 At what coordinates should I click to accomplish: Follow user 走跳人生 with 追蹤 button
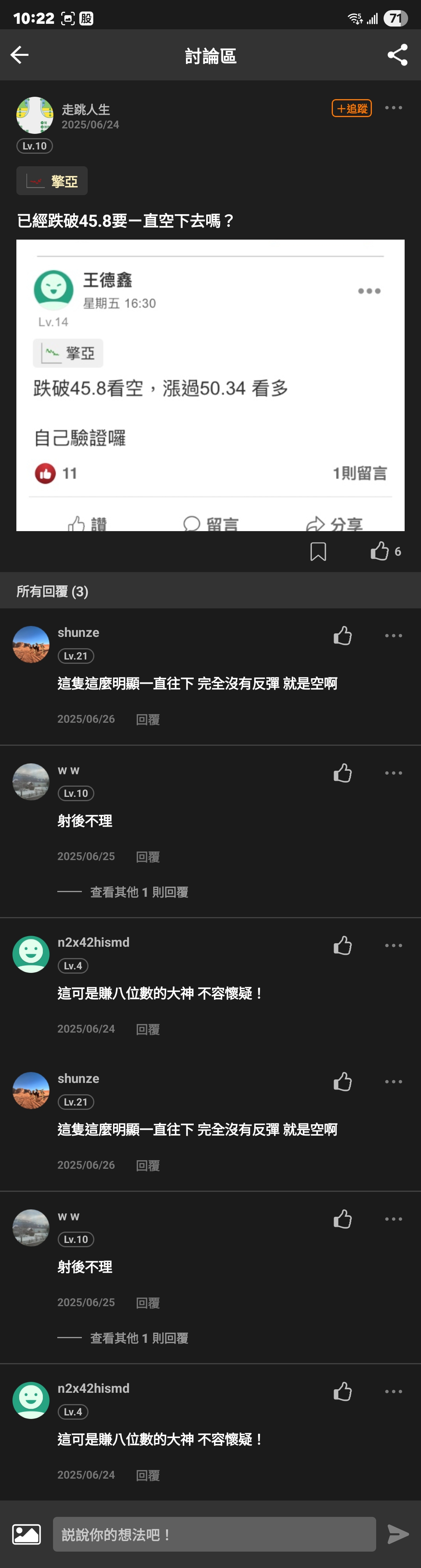351,108
